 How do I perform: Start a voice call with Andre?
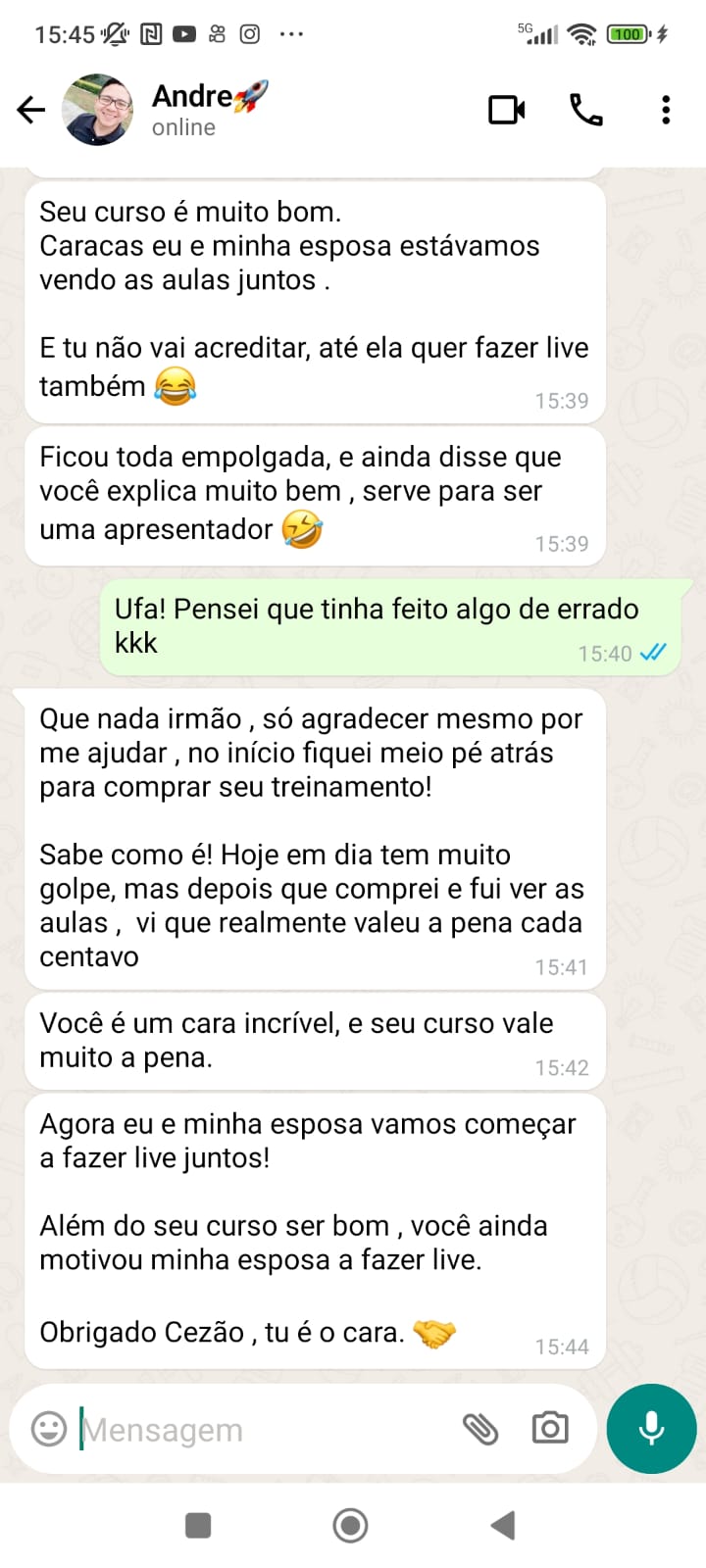click(x=586, y=110)
